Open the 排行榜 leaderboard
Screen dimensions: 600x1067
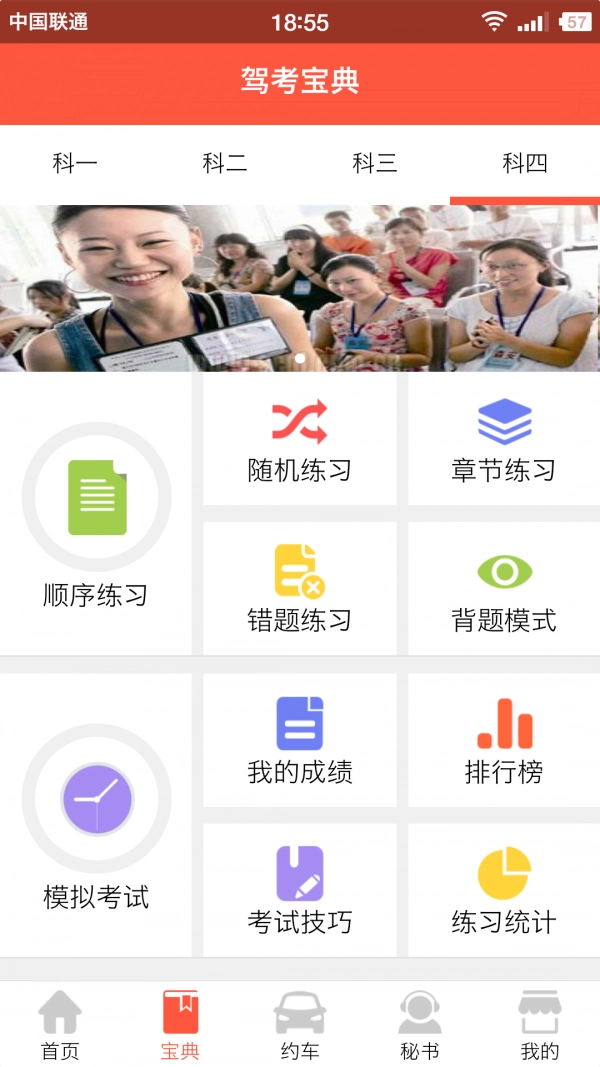(x=504, y=740)
